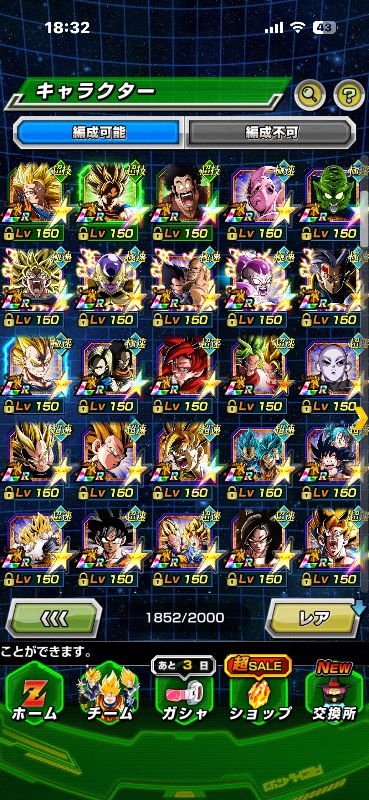Open the 交換所 tab

tap(335, 696)
